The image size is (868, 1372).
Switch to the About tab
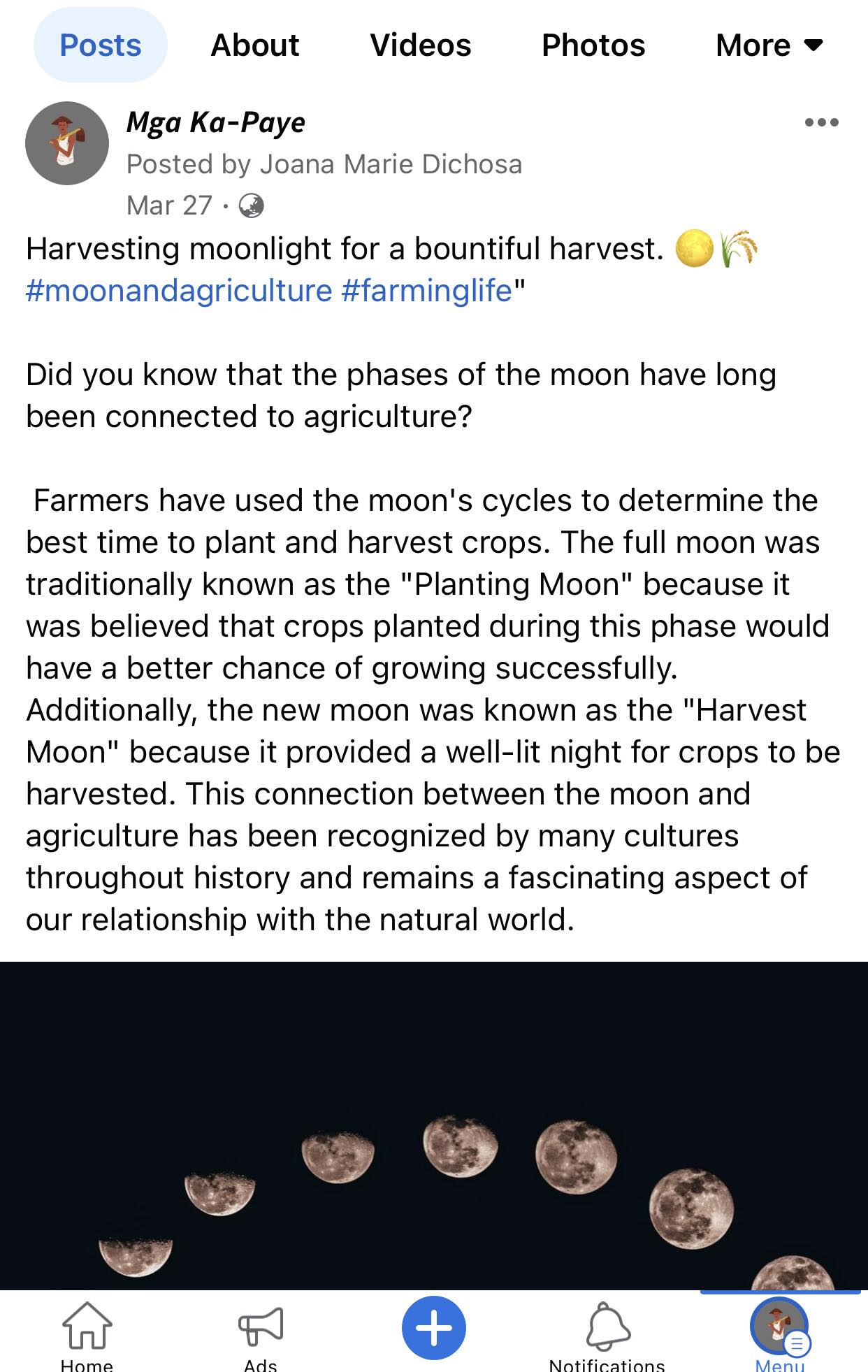click(255, 45)
